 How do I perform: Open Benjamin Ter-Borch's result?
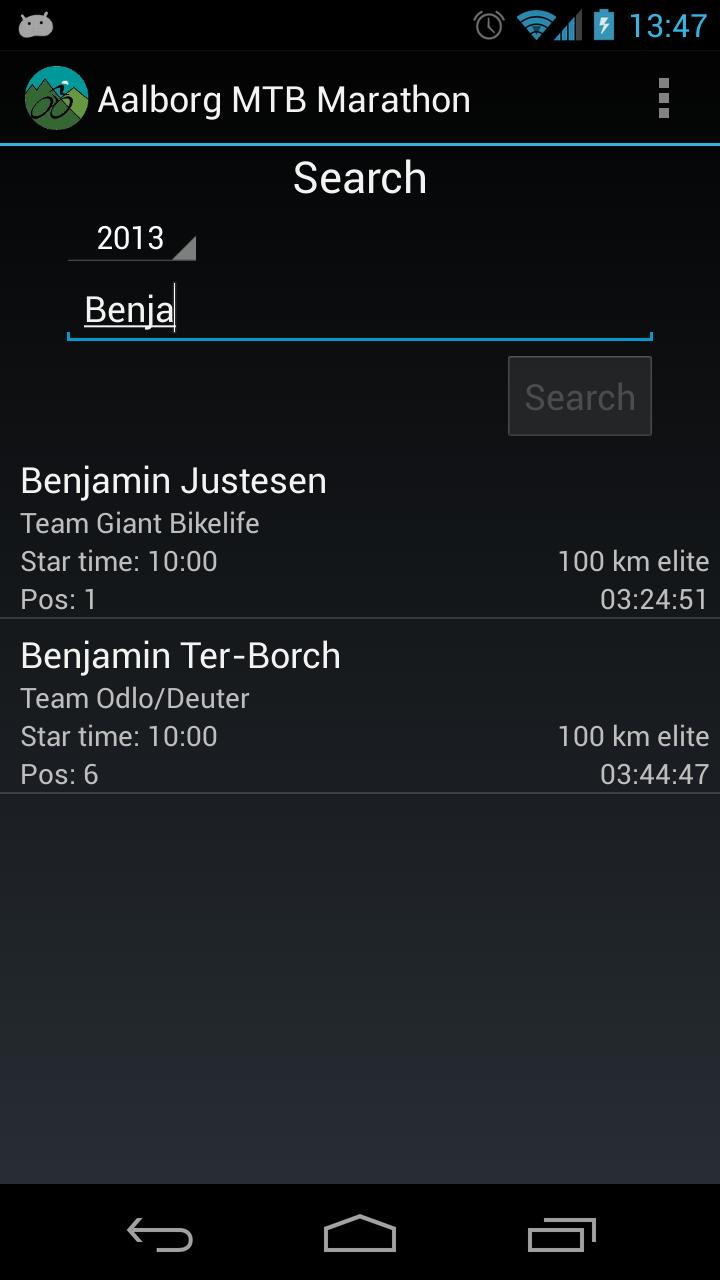click(x=360, y=713)
